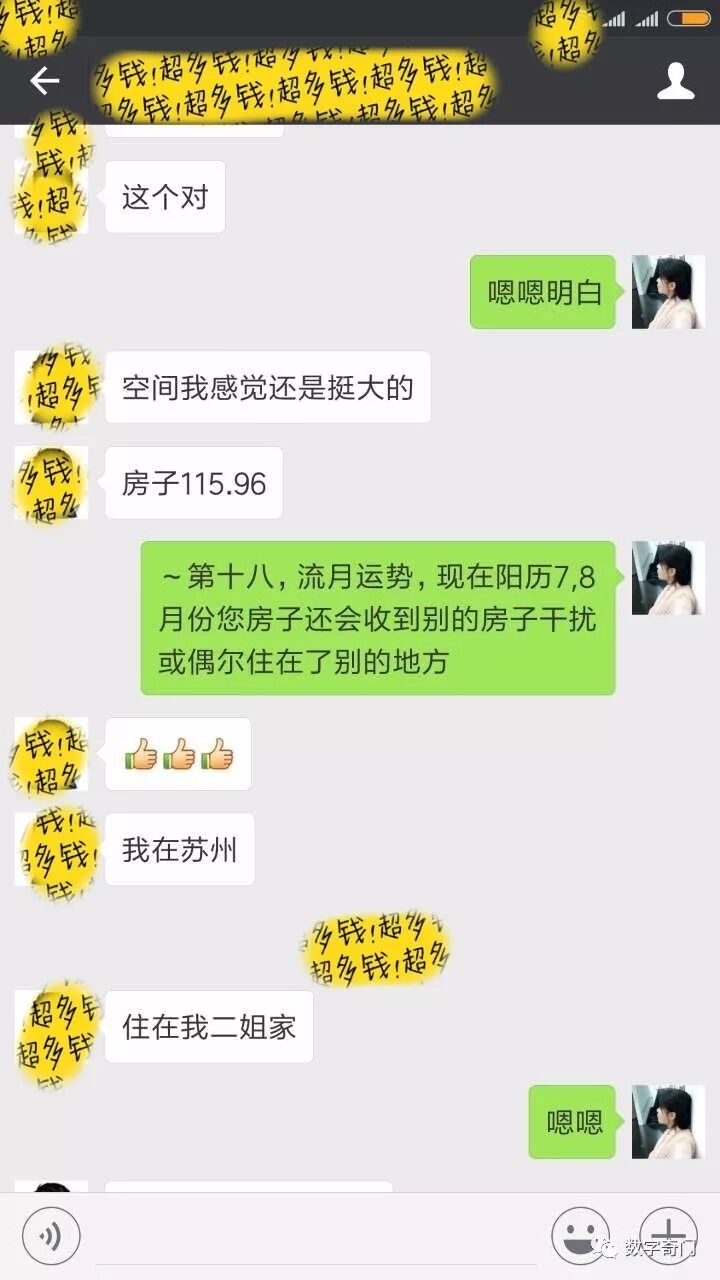Select the message bubble 我在苏州
Image resolution: width=720 pixels, height=1280 pixels.
click(179, 849)
